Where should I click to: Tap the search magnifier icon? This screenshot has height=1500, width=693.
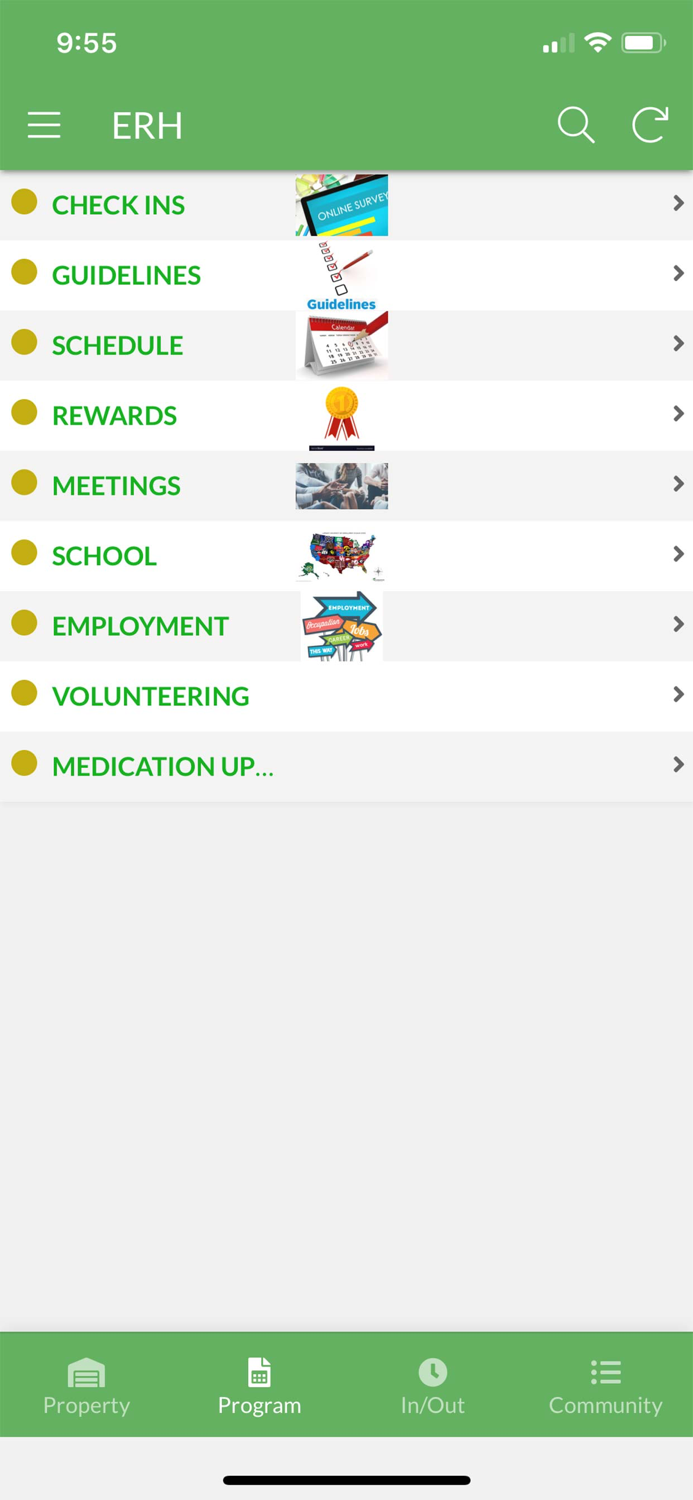tap(575, 125)
